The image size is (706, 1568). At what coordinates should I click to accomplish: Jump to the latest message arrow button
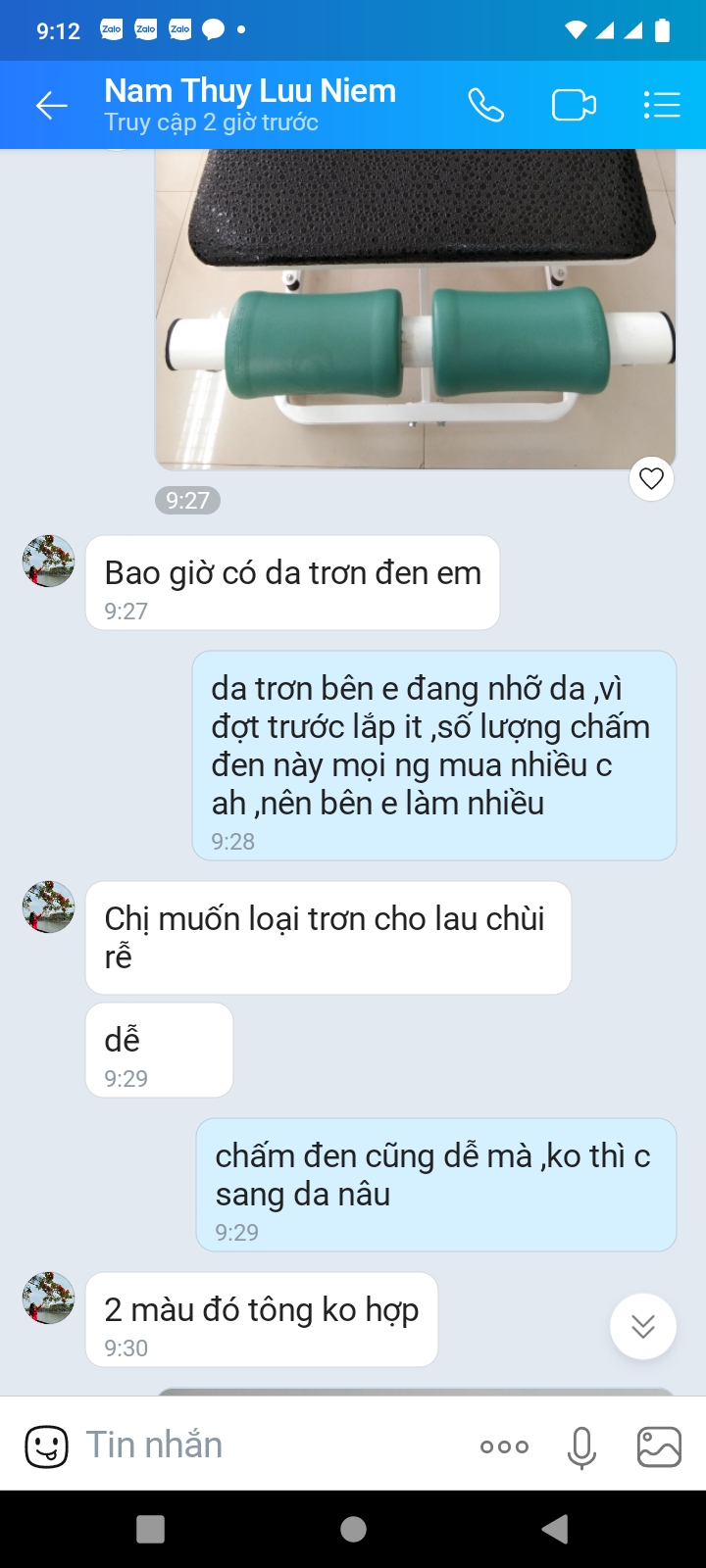coord(643,1327)
